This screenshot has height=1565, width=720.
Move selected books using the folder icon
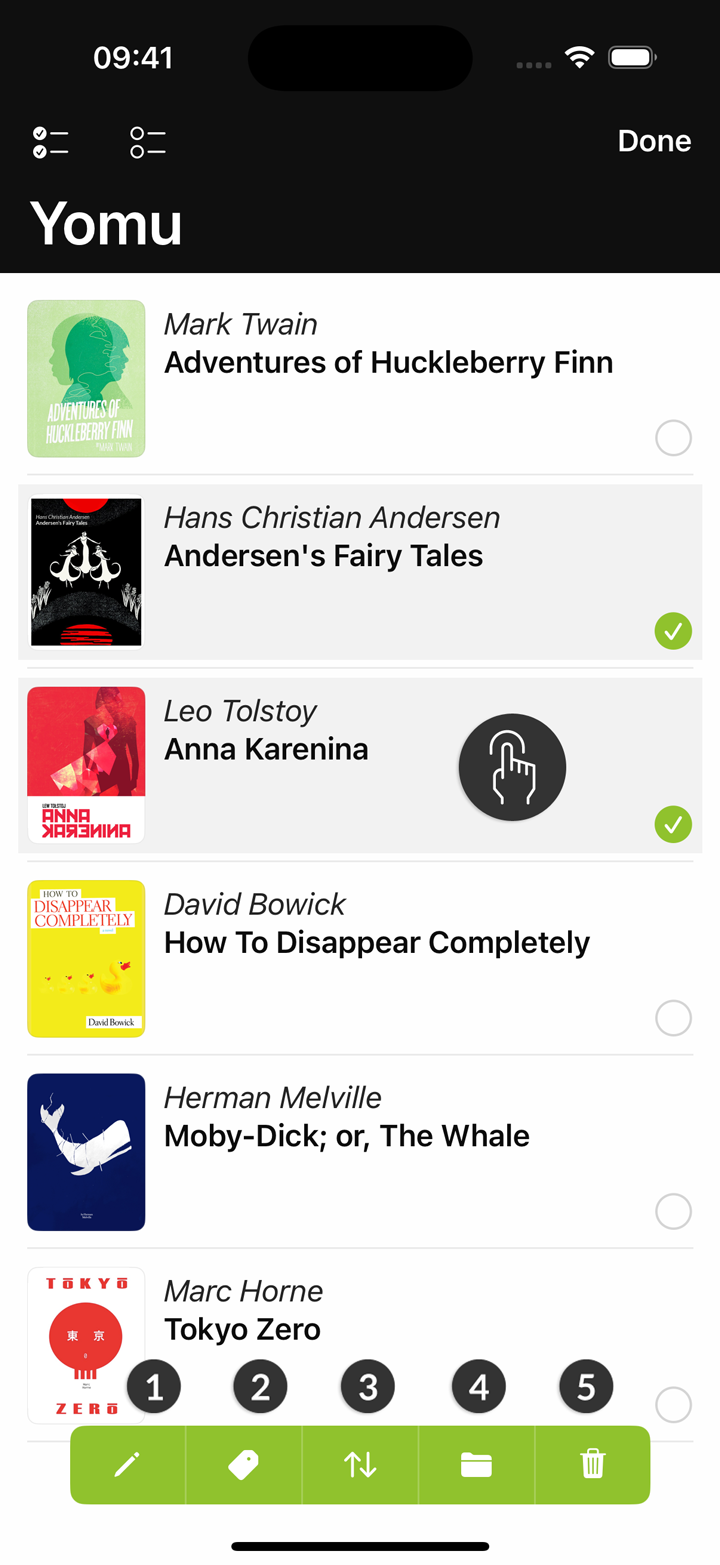[476, 1464]
